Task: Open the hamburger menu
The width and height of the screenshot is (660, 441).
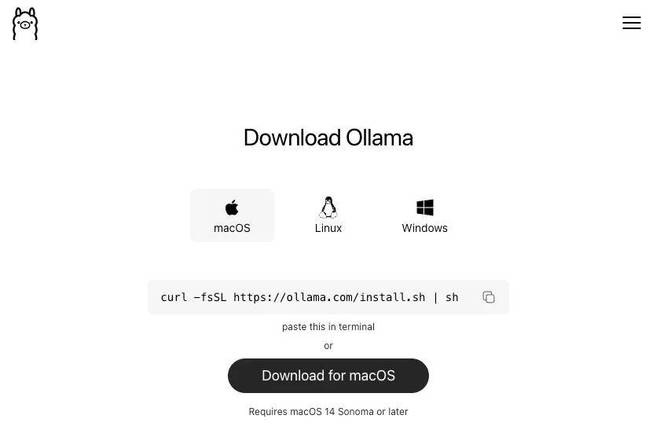Action: pyautogui.click(x=631, y=23)
